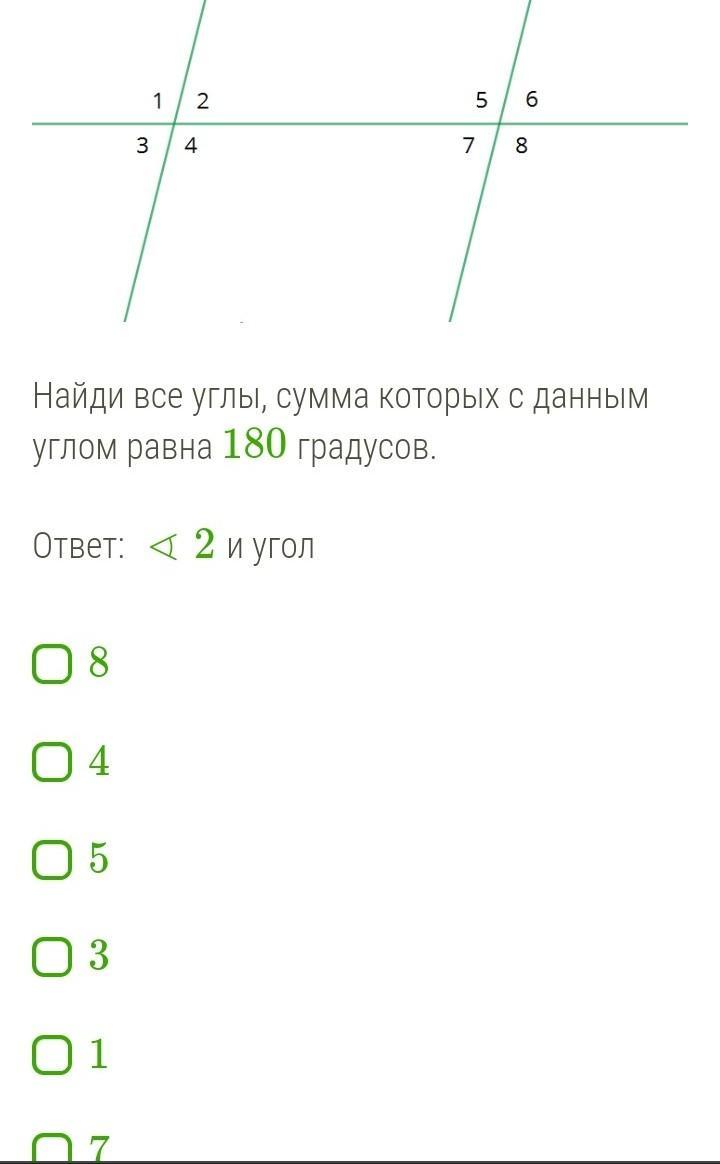Check the box for angle 8
Screen dimensions: 720x1164
[52, 664]
